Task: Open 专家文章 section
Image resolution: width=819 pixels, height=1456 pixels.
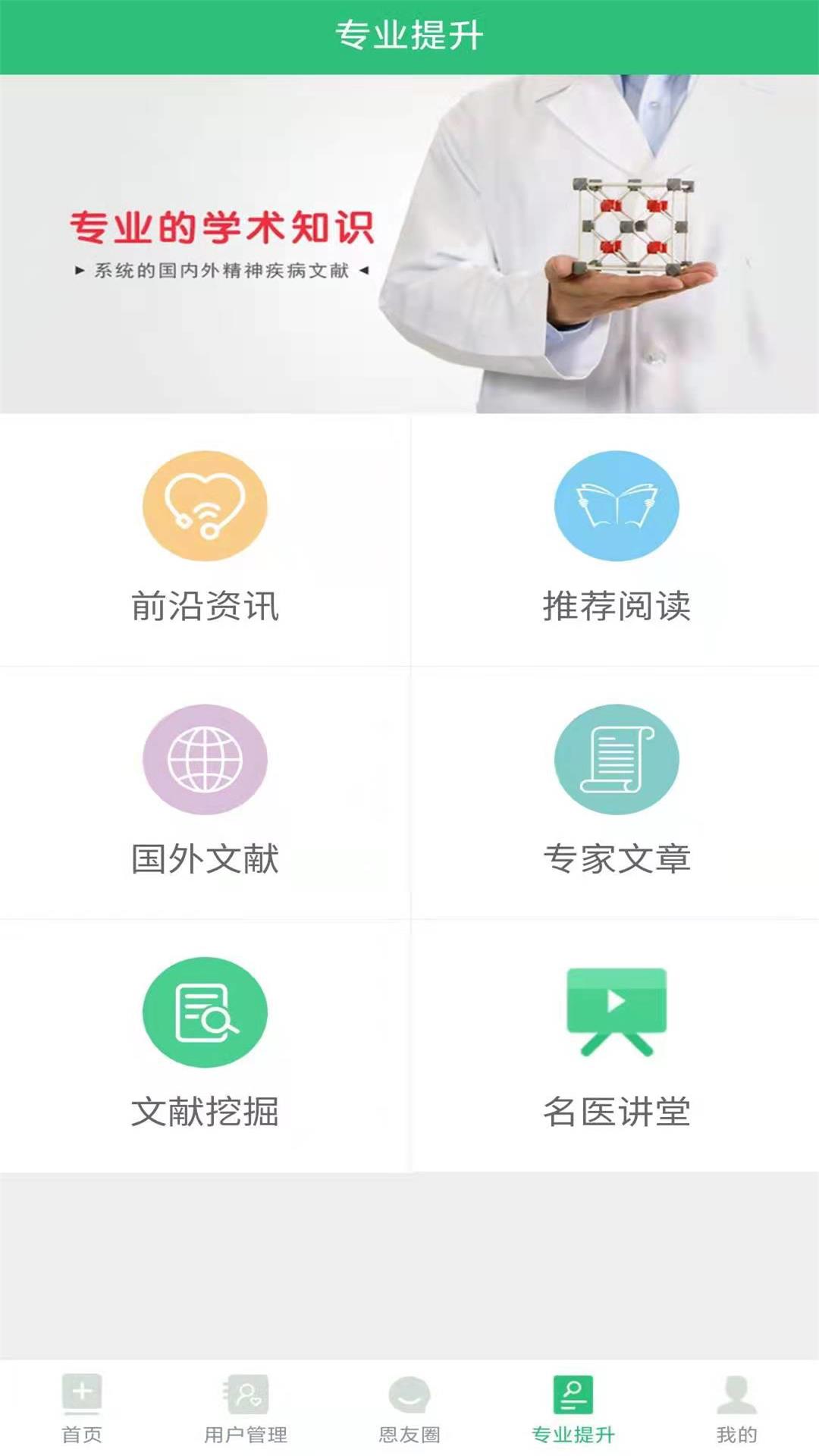Action: [616, 792]
